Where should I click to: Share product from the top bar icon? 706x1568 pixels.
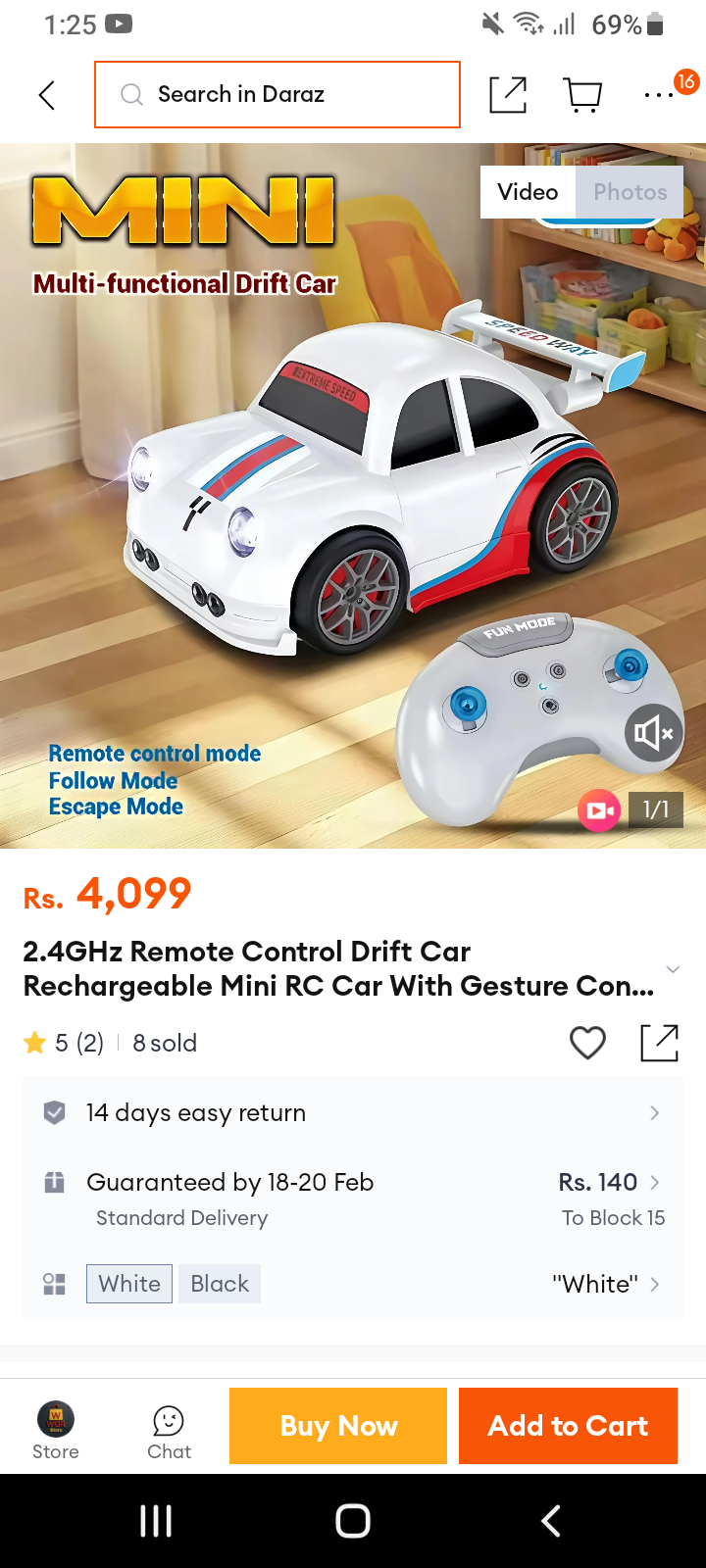coord(508,94)
